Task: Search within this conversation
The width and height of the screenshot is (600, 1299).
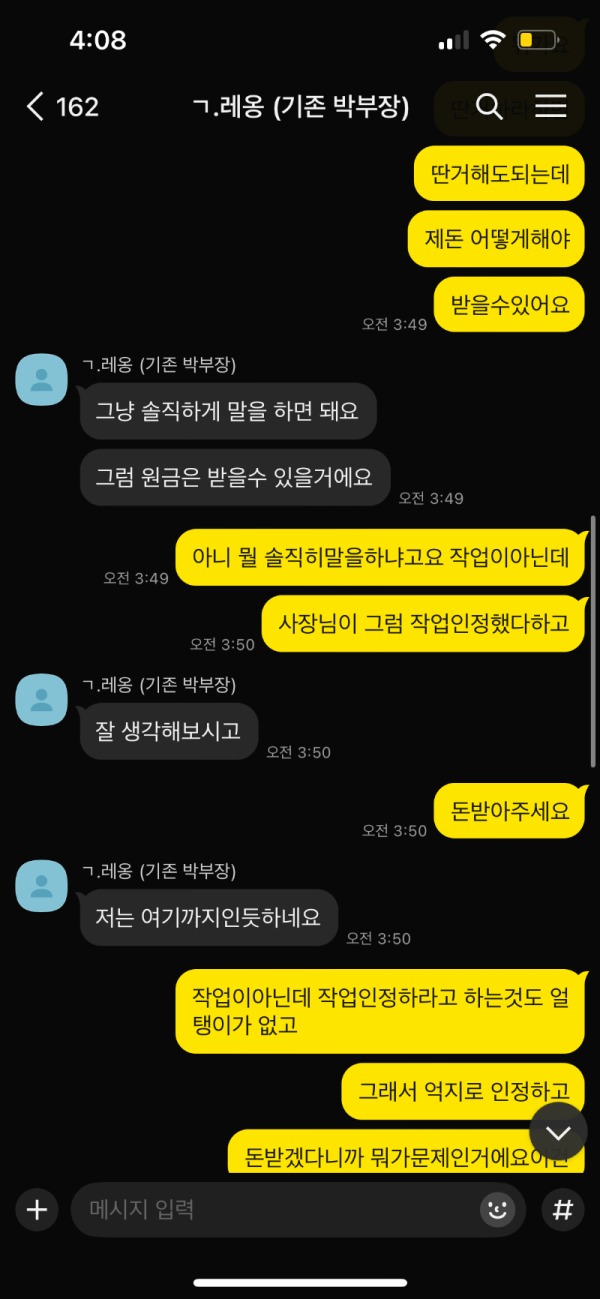Action: [489, 106]
